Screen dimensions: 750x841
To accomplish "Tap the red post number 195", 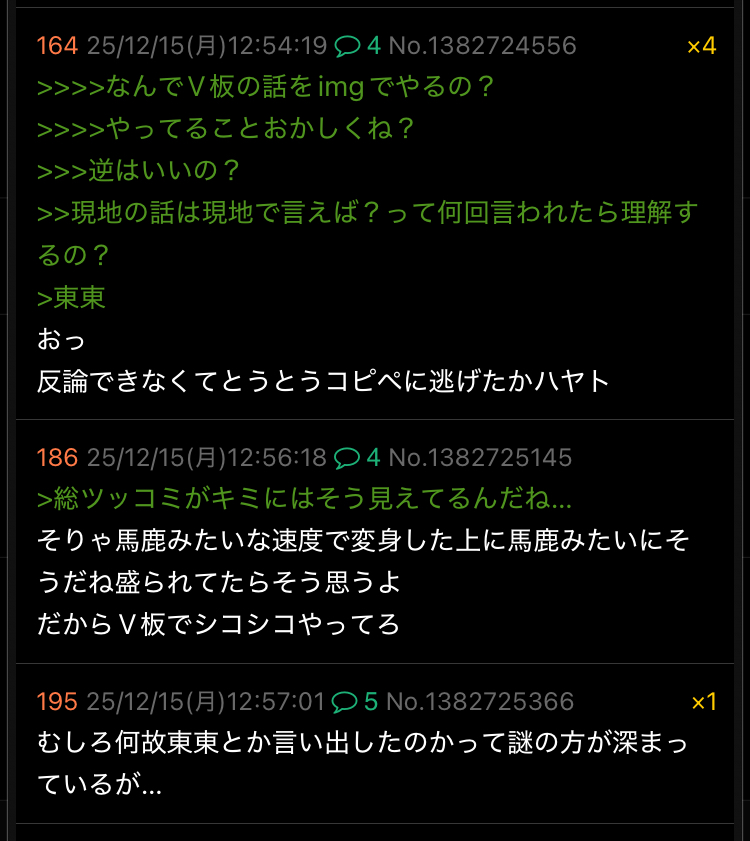I will coord(56,702).
